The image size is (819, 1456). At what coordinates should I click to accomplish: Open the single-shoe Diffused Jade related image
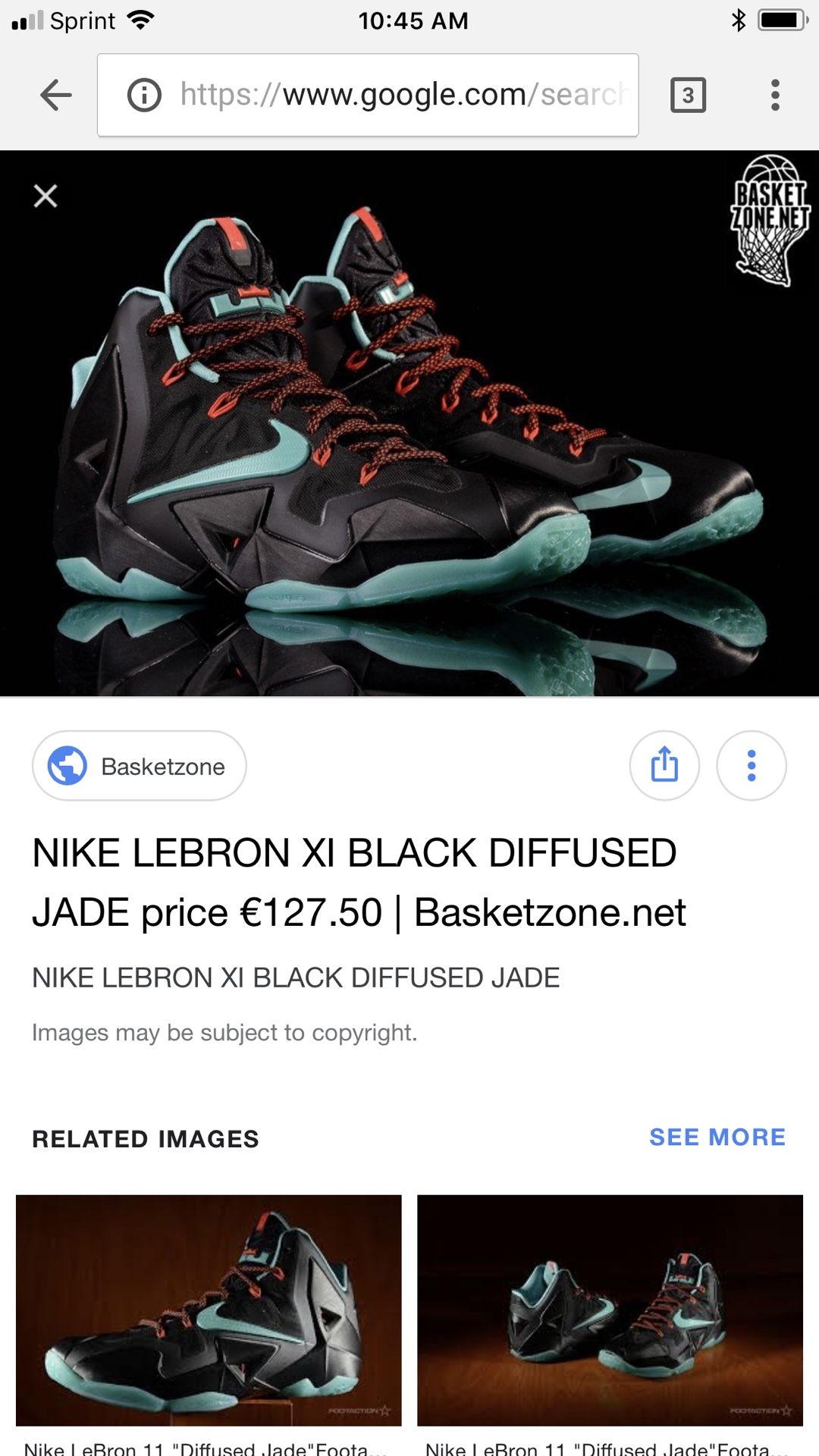pos(209,1310)
